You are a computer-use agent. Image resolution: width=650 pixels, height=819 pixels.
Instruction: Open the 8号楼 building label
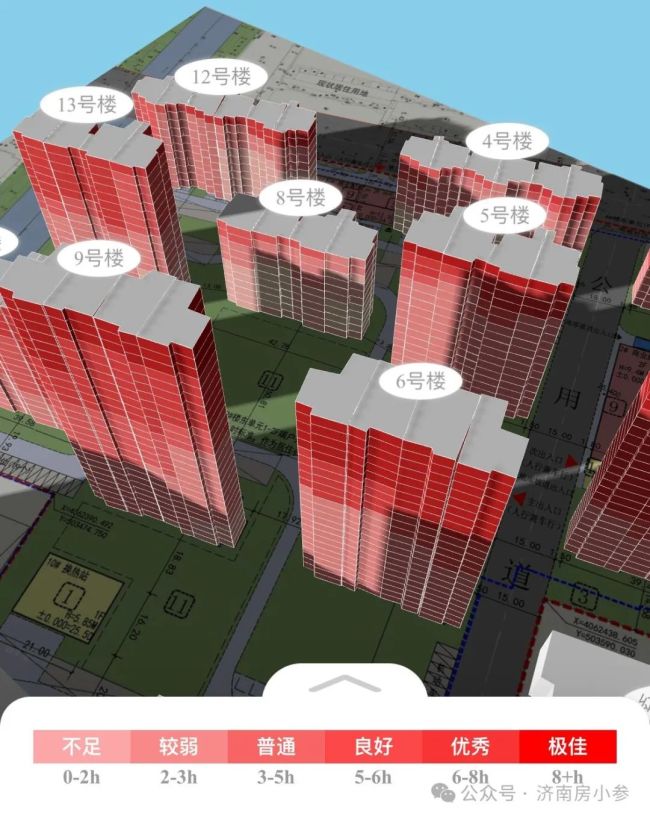pos(301,198)
